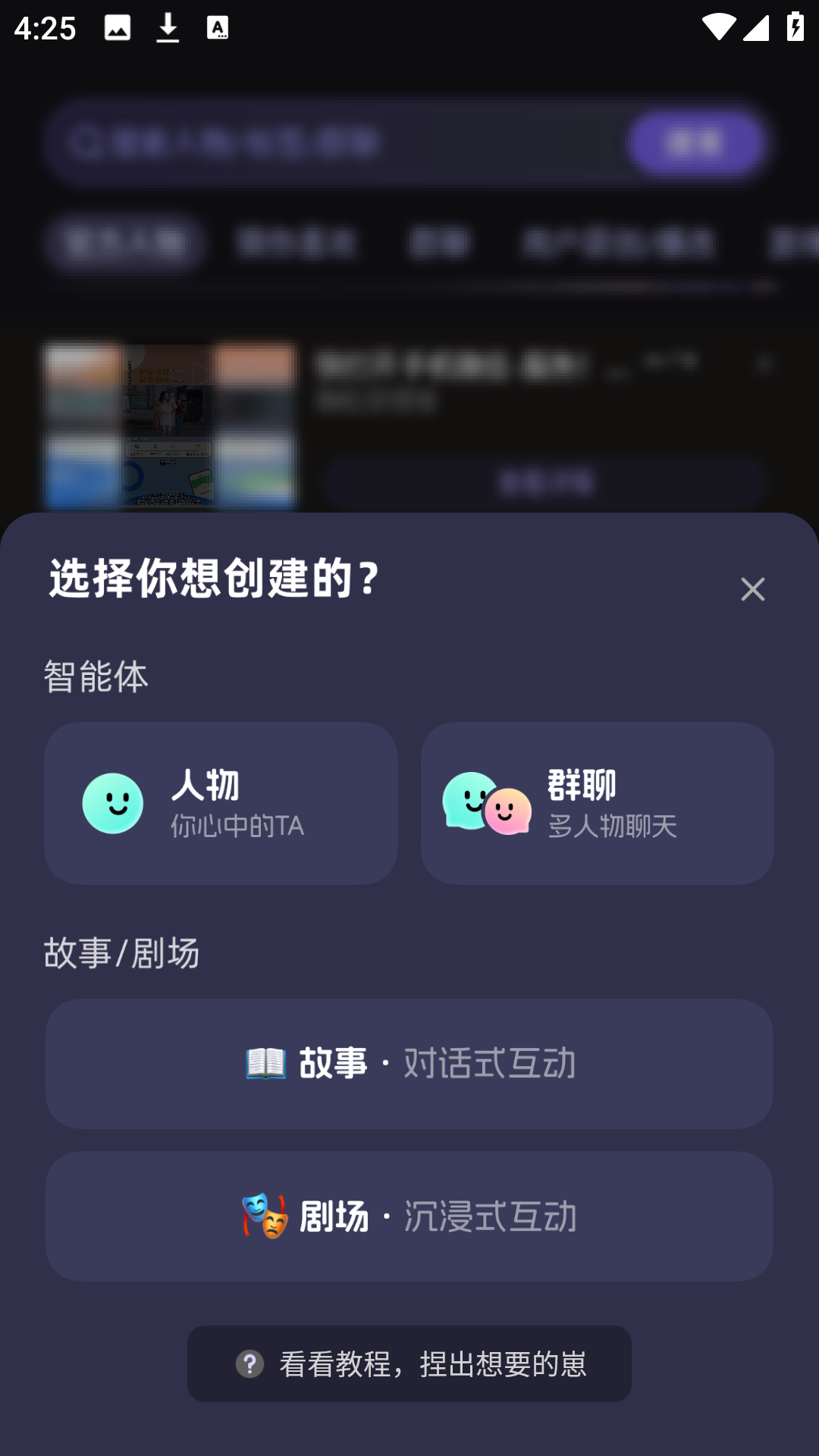Tap the purple search button
The image size is (819, 1456).
pos(696,142)
